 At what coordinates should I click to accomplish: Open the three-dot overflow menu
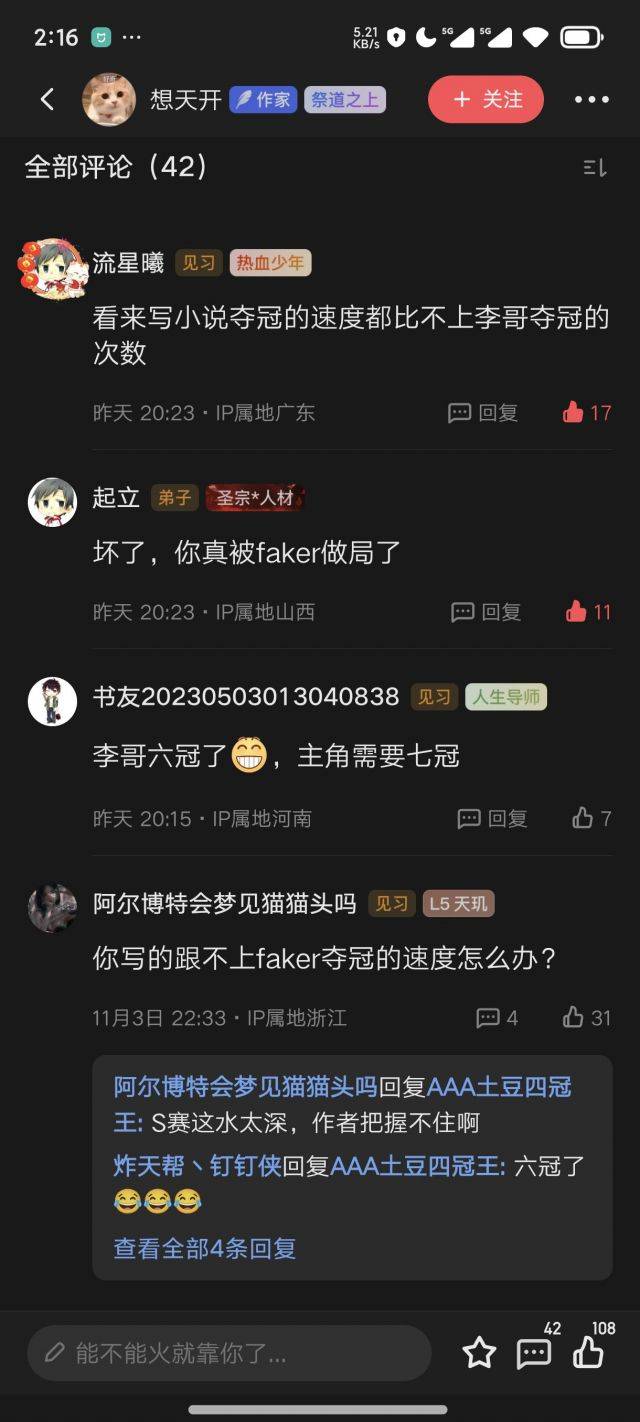pos(591,99)
